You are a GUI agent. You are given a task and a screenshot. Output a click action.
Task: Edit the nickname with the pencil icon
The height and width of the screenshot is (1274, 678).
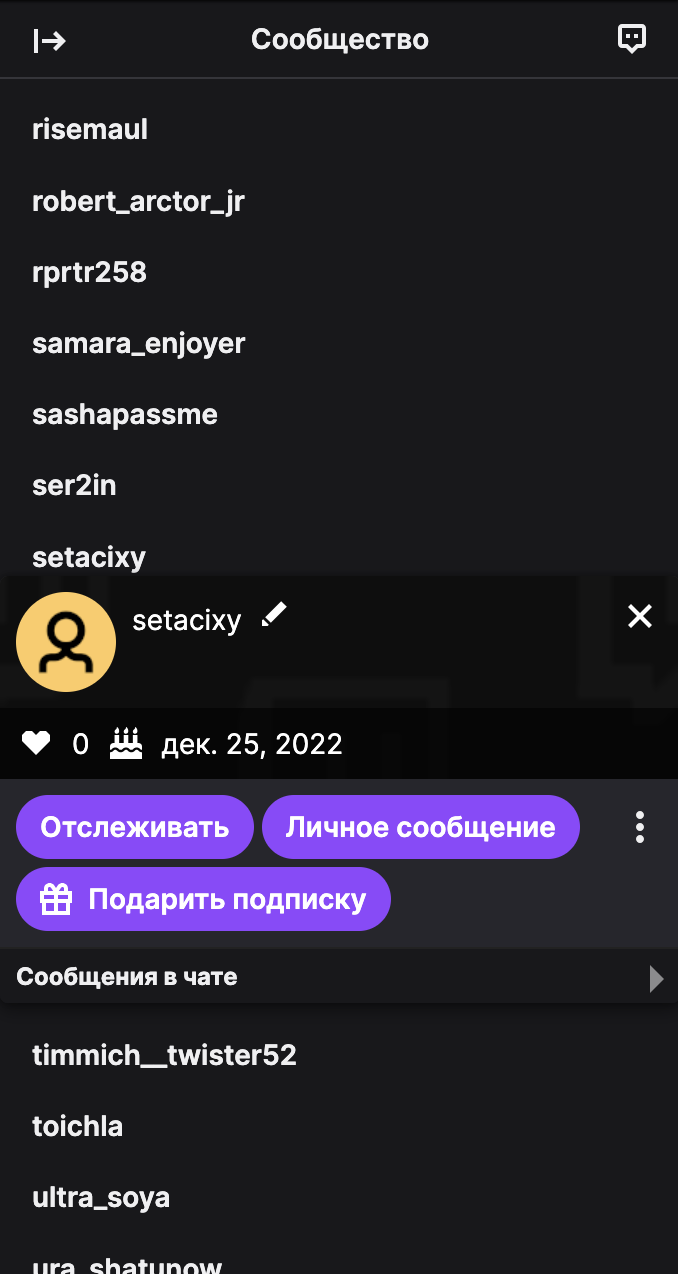274,616
